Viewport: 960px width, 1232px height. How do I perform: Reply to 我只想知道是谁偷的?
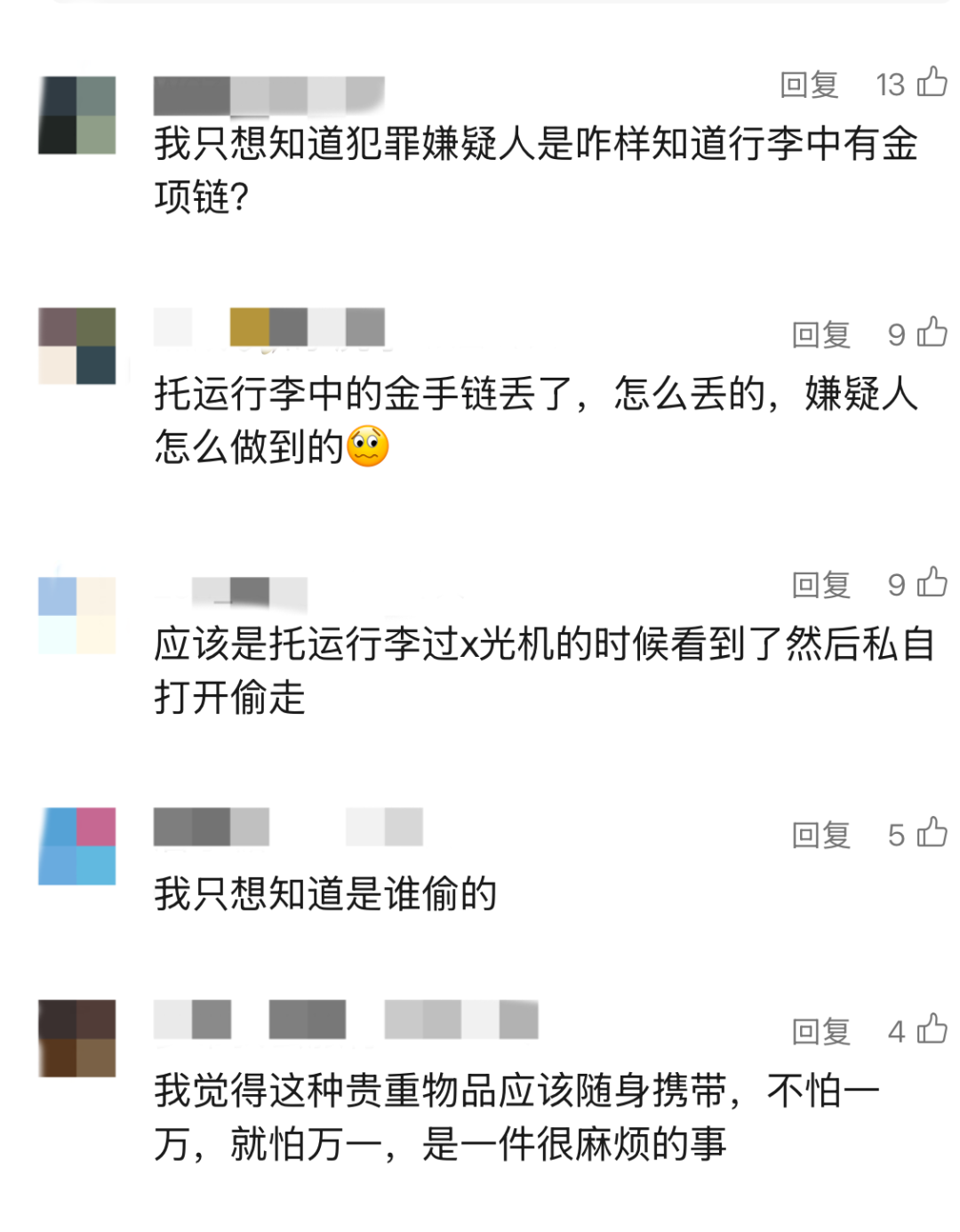tap(820, 835)
